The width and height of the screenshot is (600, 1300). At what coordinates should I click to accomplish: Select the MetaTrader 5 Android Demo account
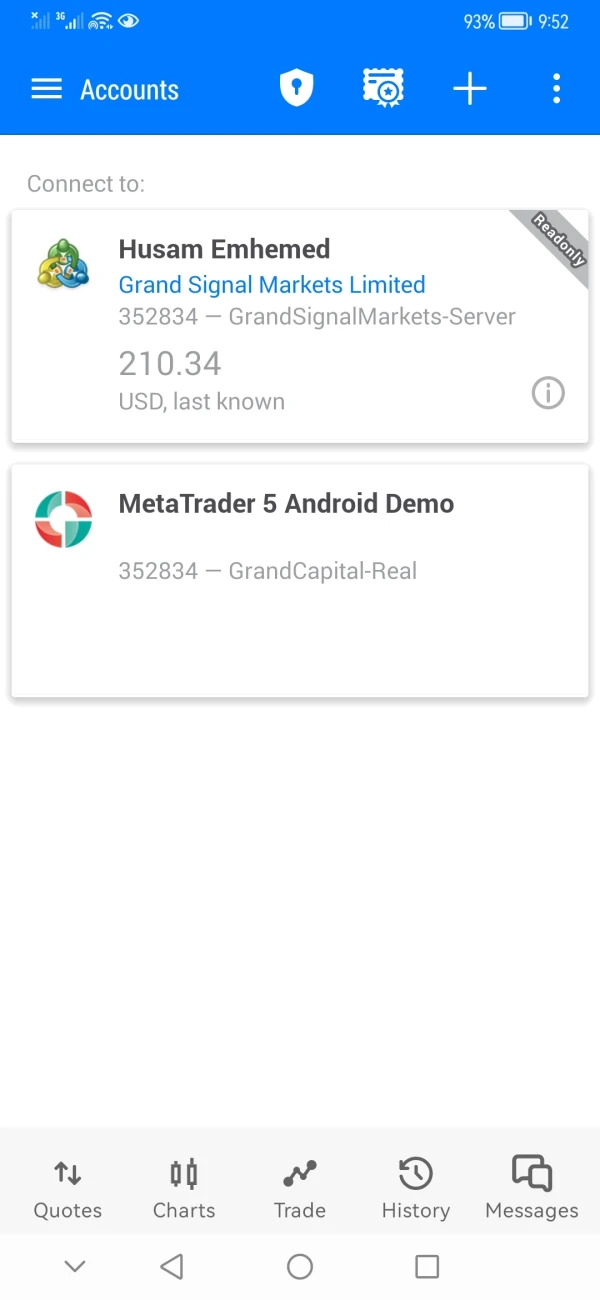[299, 580]
